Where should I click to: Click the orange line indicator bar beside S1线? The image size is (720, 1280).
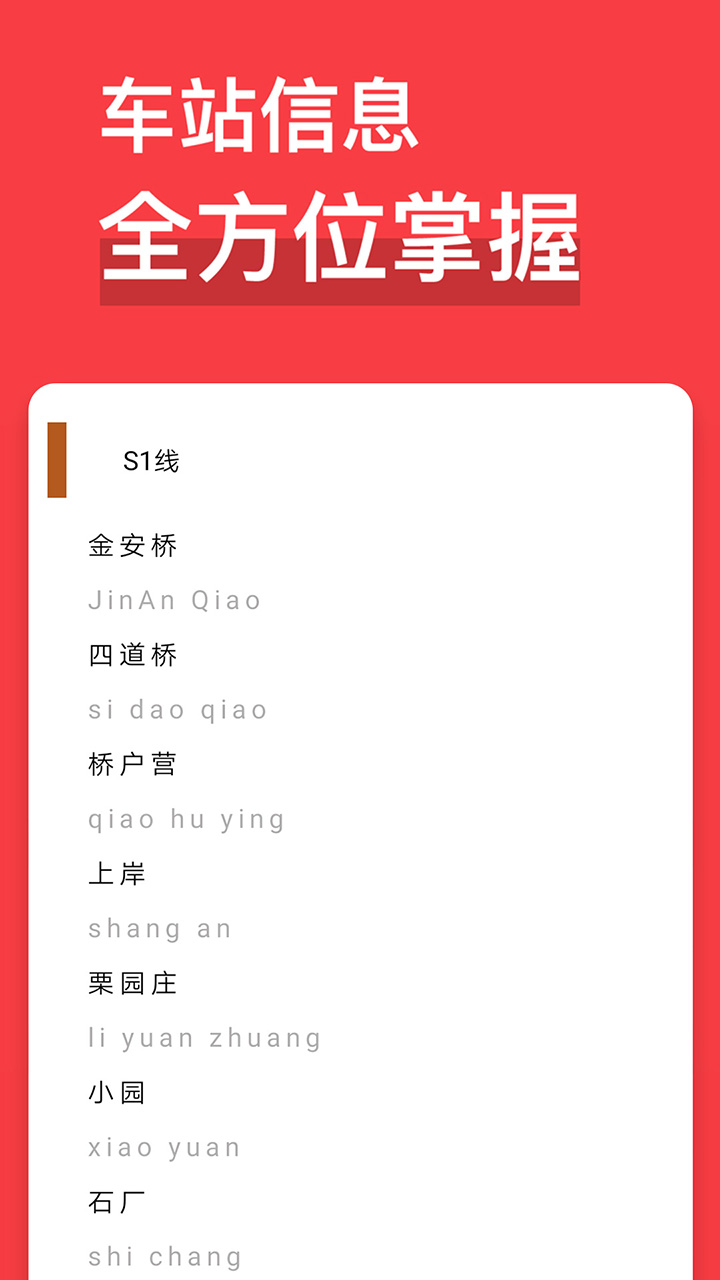tap(58, 462)
